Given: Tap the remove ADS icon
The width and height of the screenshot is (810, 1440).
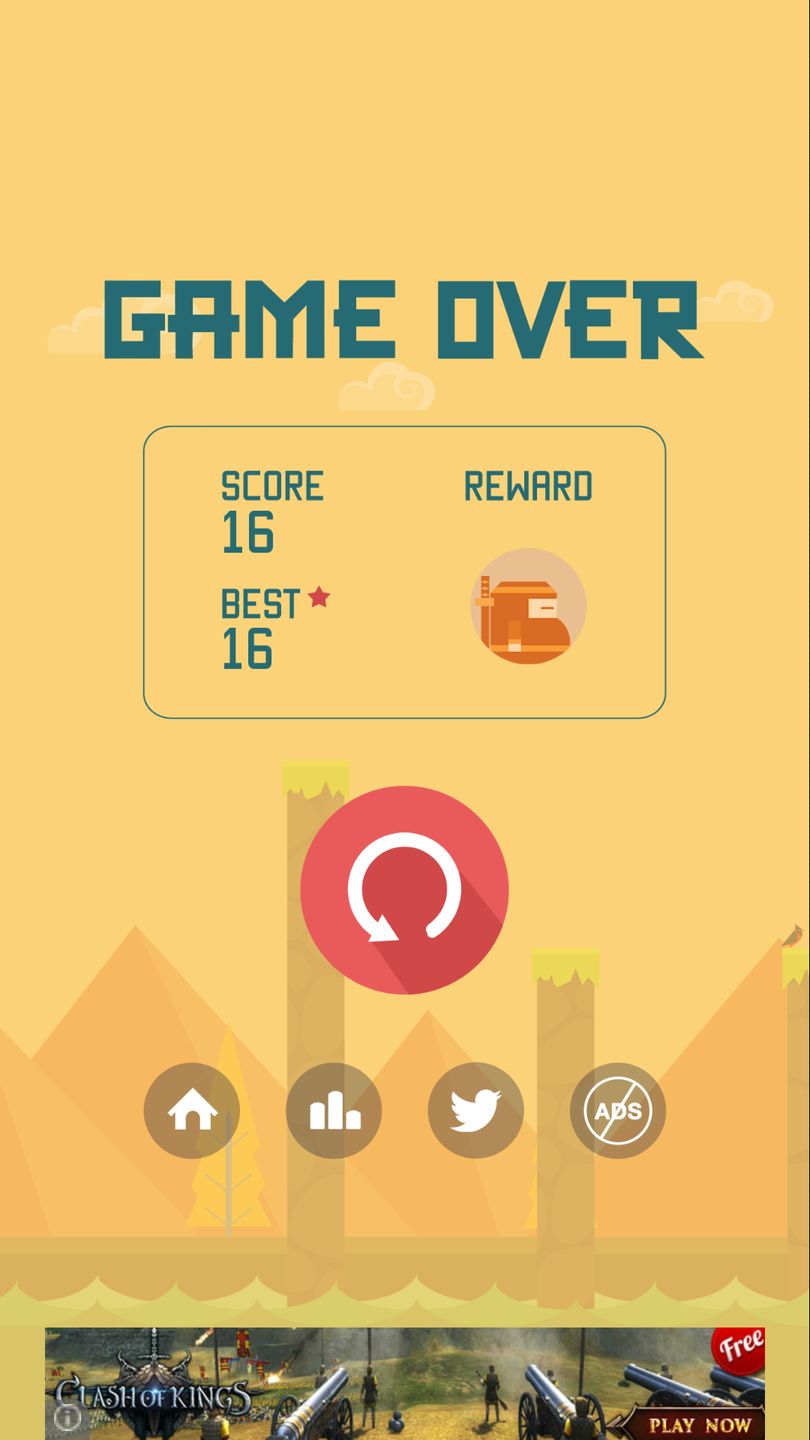Looking at the screenshot, I should click(618, 1110).
